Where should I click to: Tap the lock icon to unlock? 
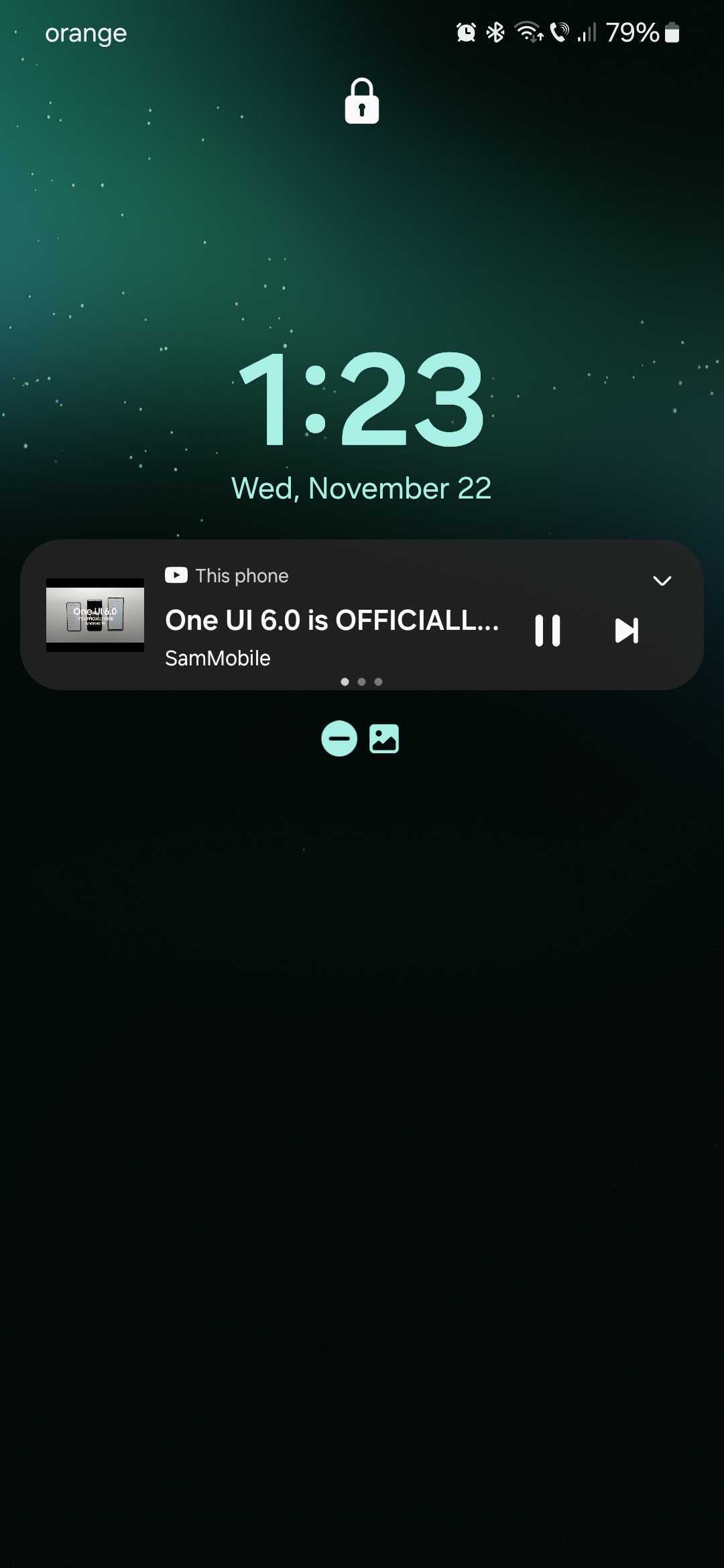[362, 102]
